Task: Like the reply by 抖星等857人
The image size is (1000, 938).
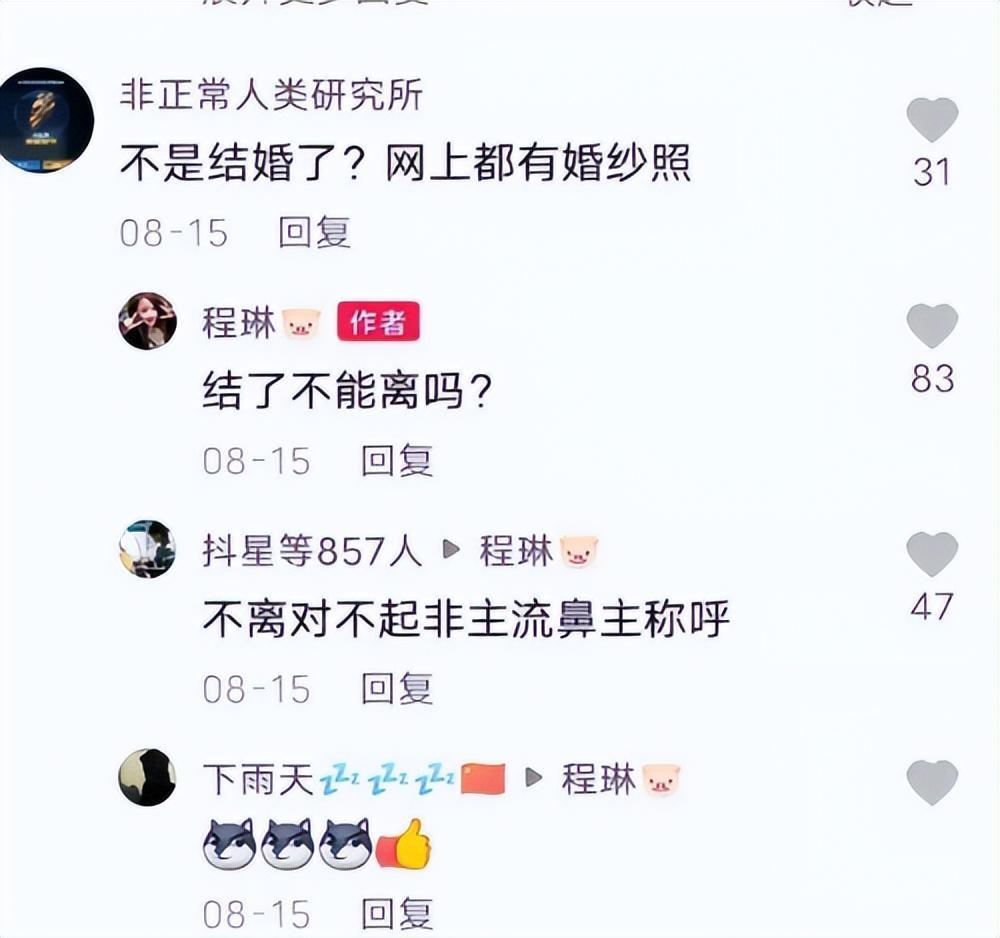Action: [931, 554]
